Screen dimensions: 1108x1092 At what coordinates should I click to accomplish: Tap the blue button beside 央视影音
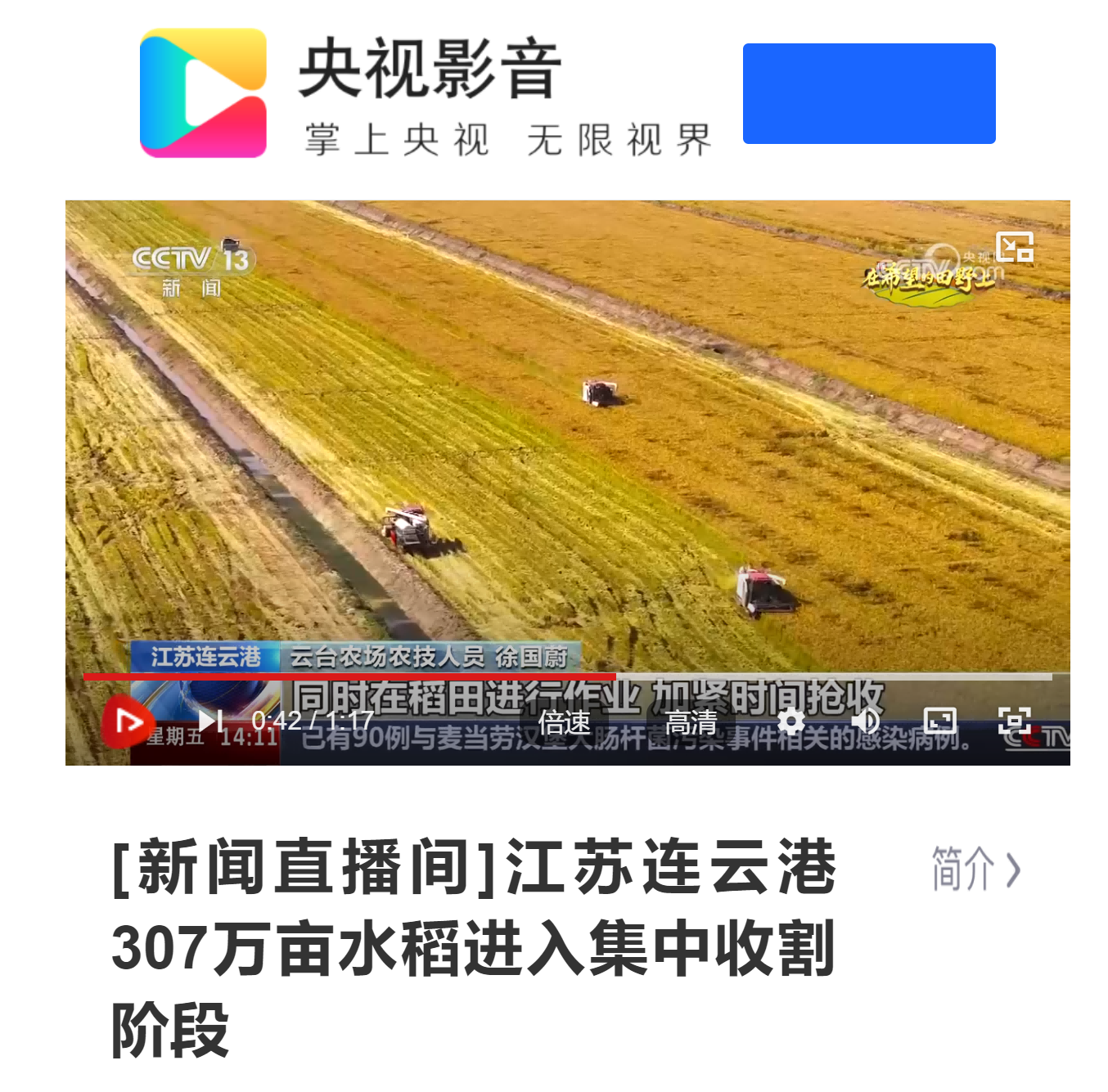pos(868,94)
